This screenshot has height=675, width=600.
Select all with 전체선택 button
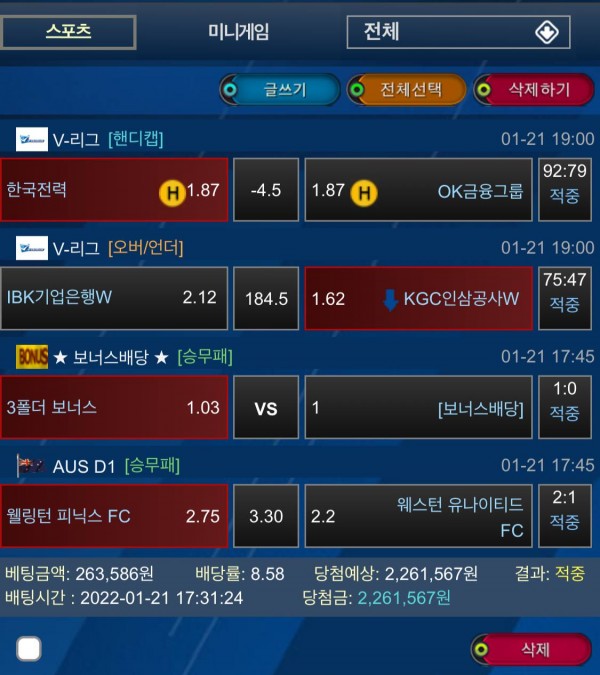click(407, 89)
